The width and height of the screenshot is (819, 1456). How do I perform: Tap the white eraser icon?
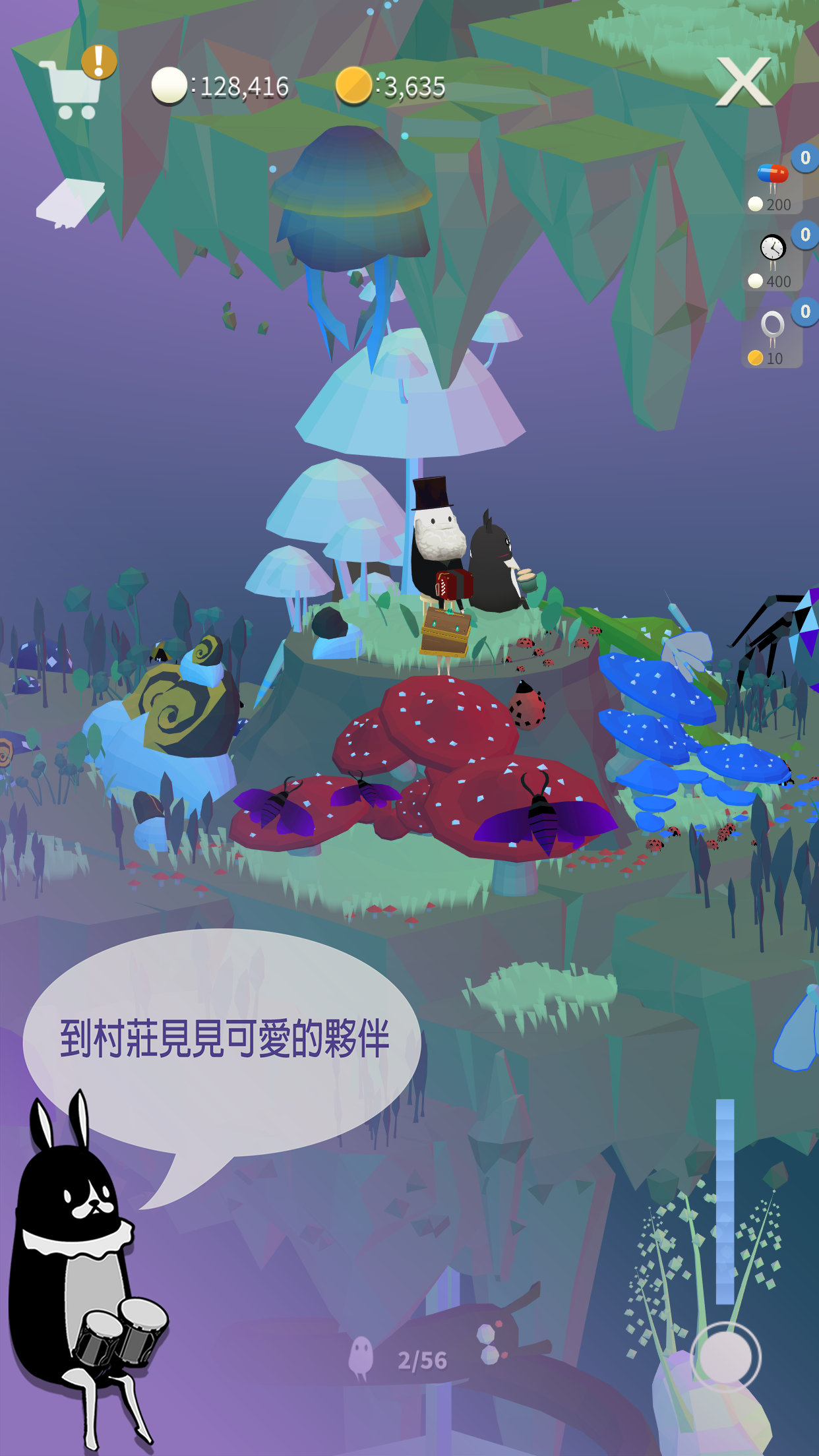pyautogui.click(x=70, y=202)
